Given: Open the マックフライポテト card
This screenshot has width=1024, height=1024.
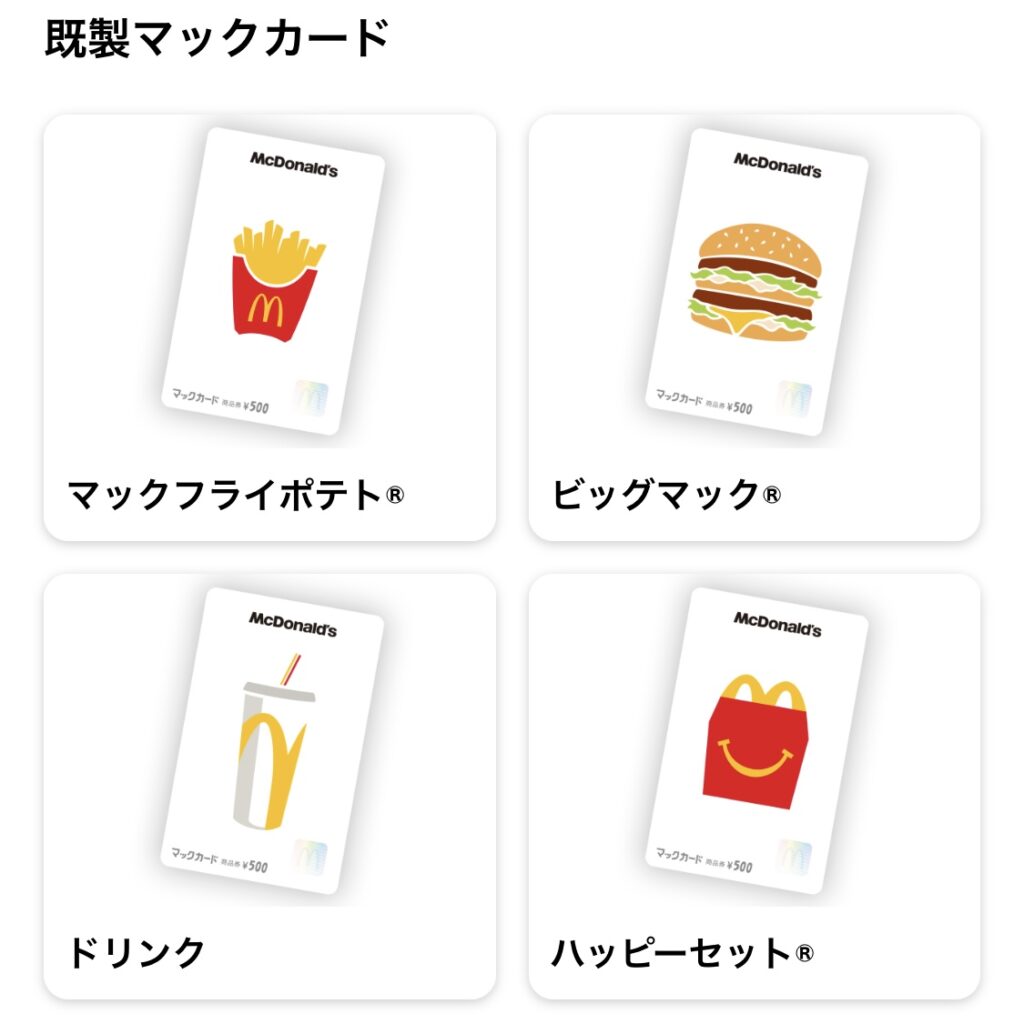Looking at the screenshot, I should [269, 327].
